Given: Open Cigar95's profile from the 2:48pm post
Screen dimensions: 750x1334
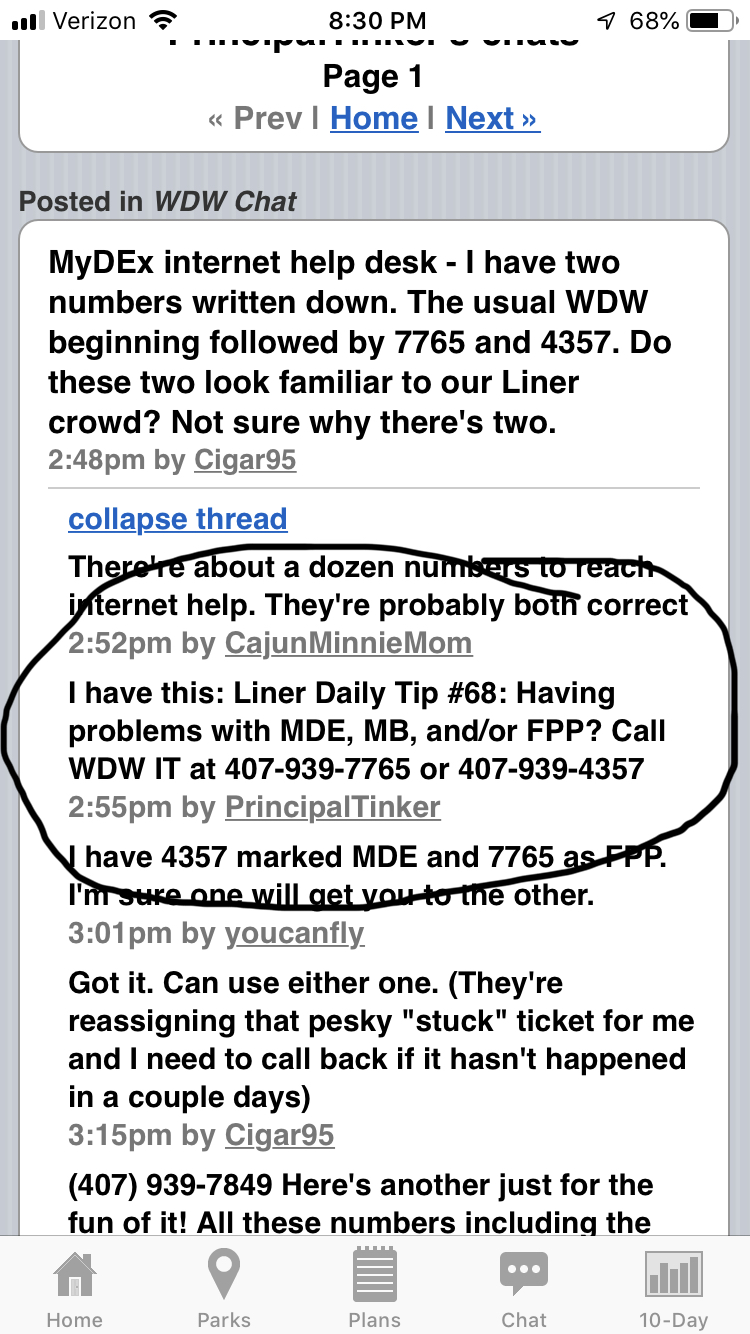Looking at the screenshot, I should pyautogui.click(x=246, y=460).
